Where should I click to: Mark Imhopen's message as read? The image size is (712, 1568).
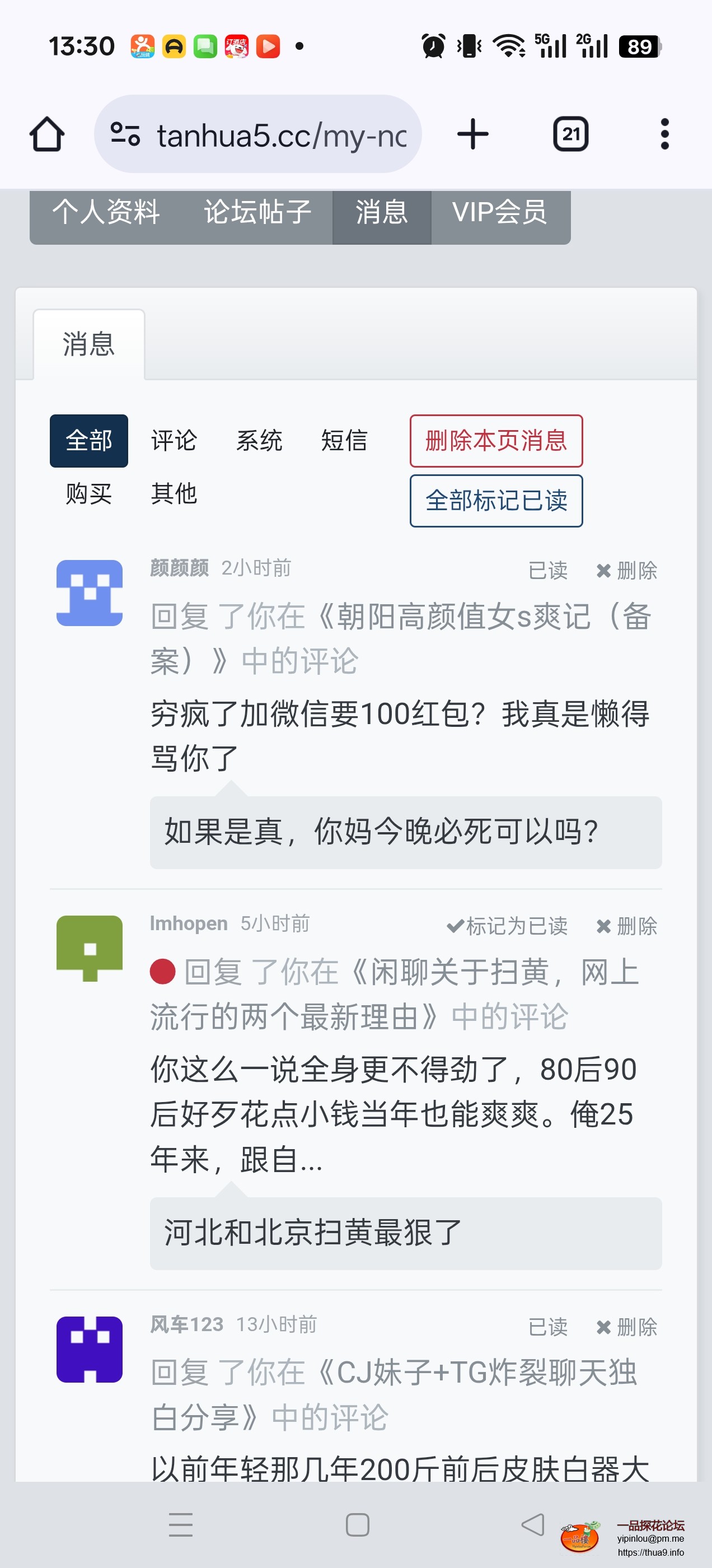pyautogui.click(x=507, y=926)
